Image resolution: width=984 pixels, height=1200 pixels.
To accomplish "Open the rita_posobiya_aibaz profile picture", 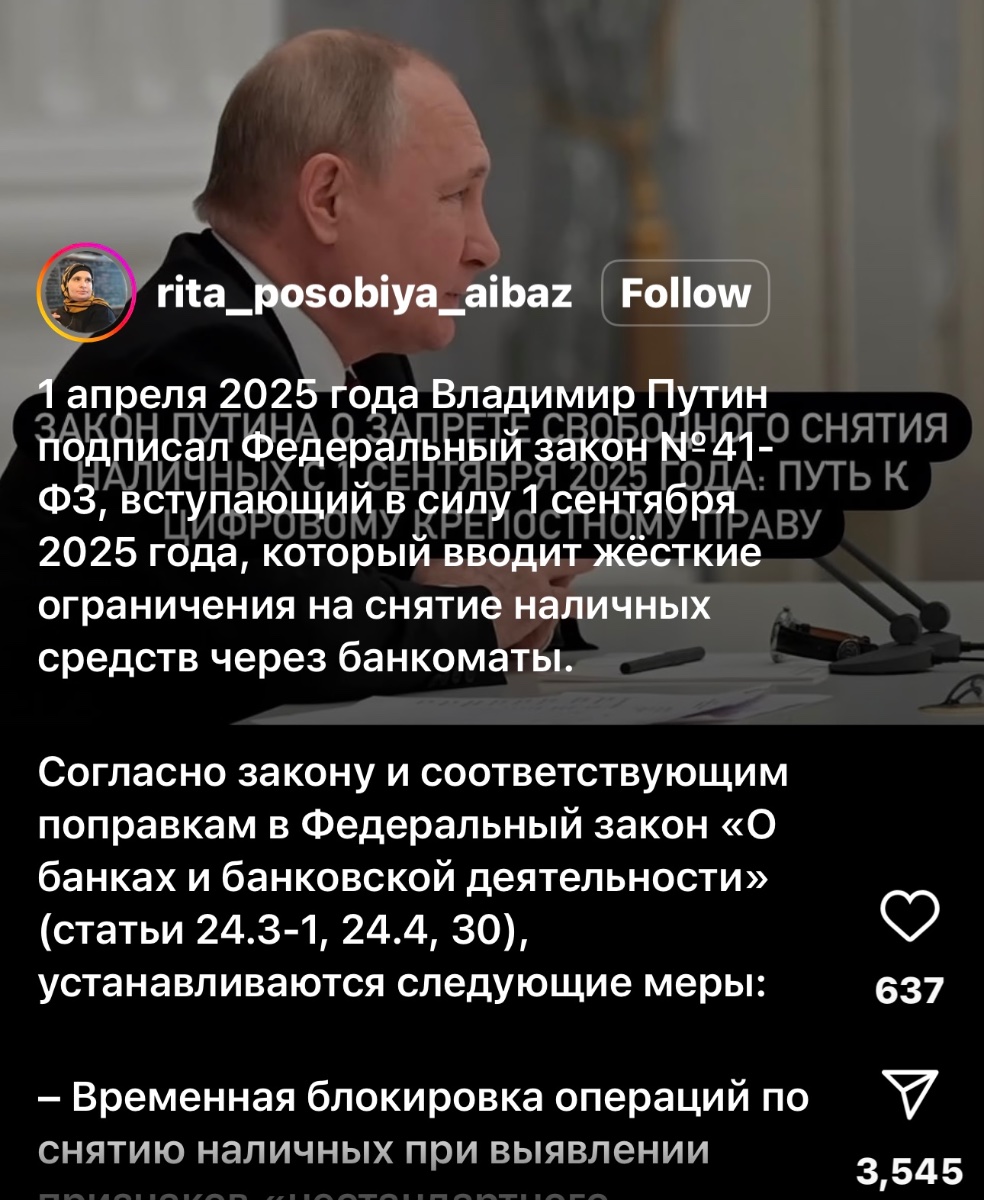I will click(x=86, y=293).
